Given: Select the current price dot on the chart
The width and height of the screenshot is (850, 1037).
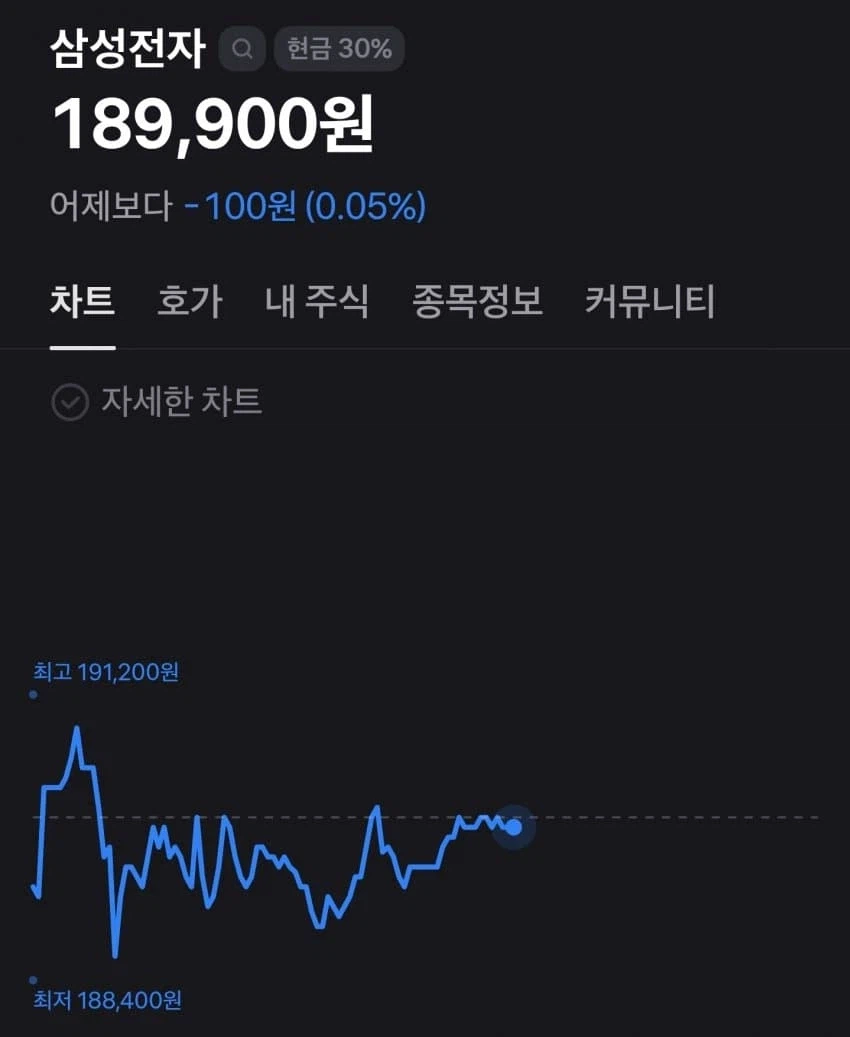Looking at the screenshot, I should tap(514, 827).
